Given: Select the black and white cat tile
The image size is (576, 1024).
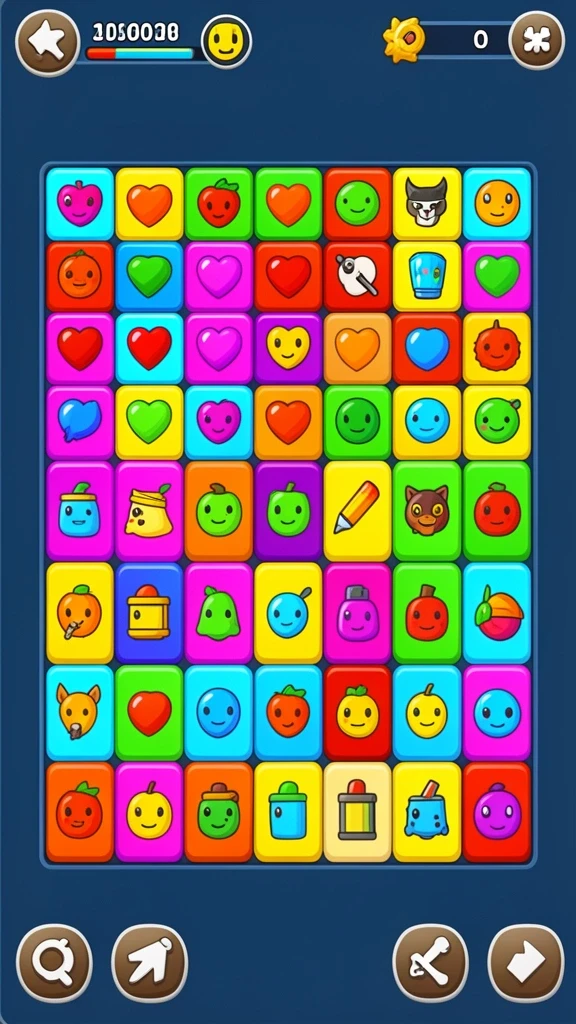Looking at the screenshot, I should click(x=426, y=203).
